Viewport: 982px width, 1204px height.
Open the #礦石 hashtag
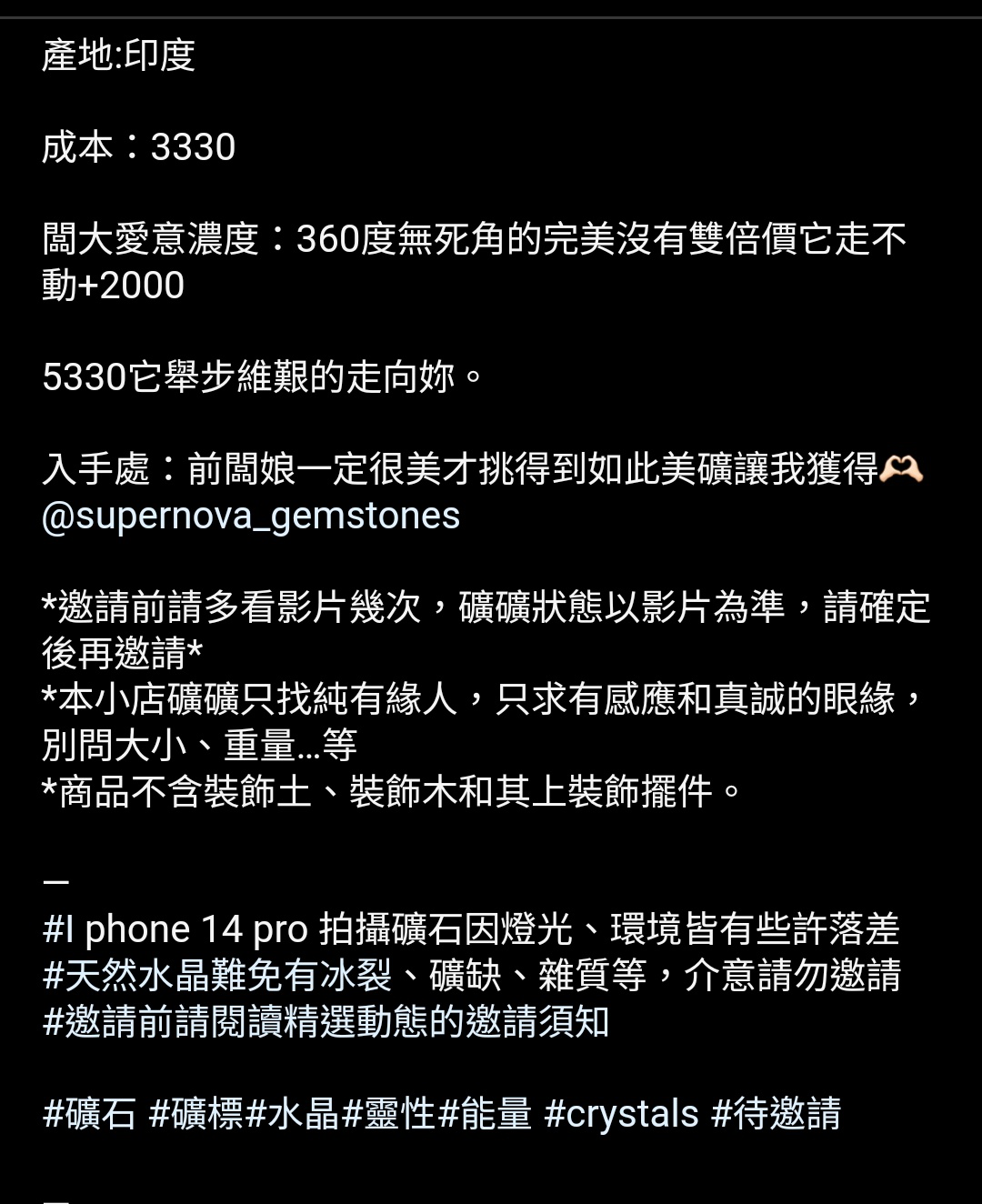click(89, 1114)
